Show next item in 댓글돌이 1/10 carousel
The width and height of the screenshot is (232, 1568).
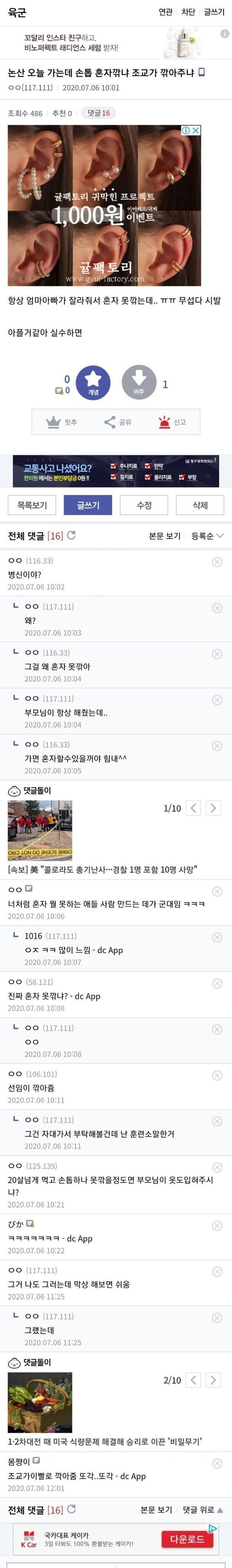click(x=212, y=808)
